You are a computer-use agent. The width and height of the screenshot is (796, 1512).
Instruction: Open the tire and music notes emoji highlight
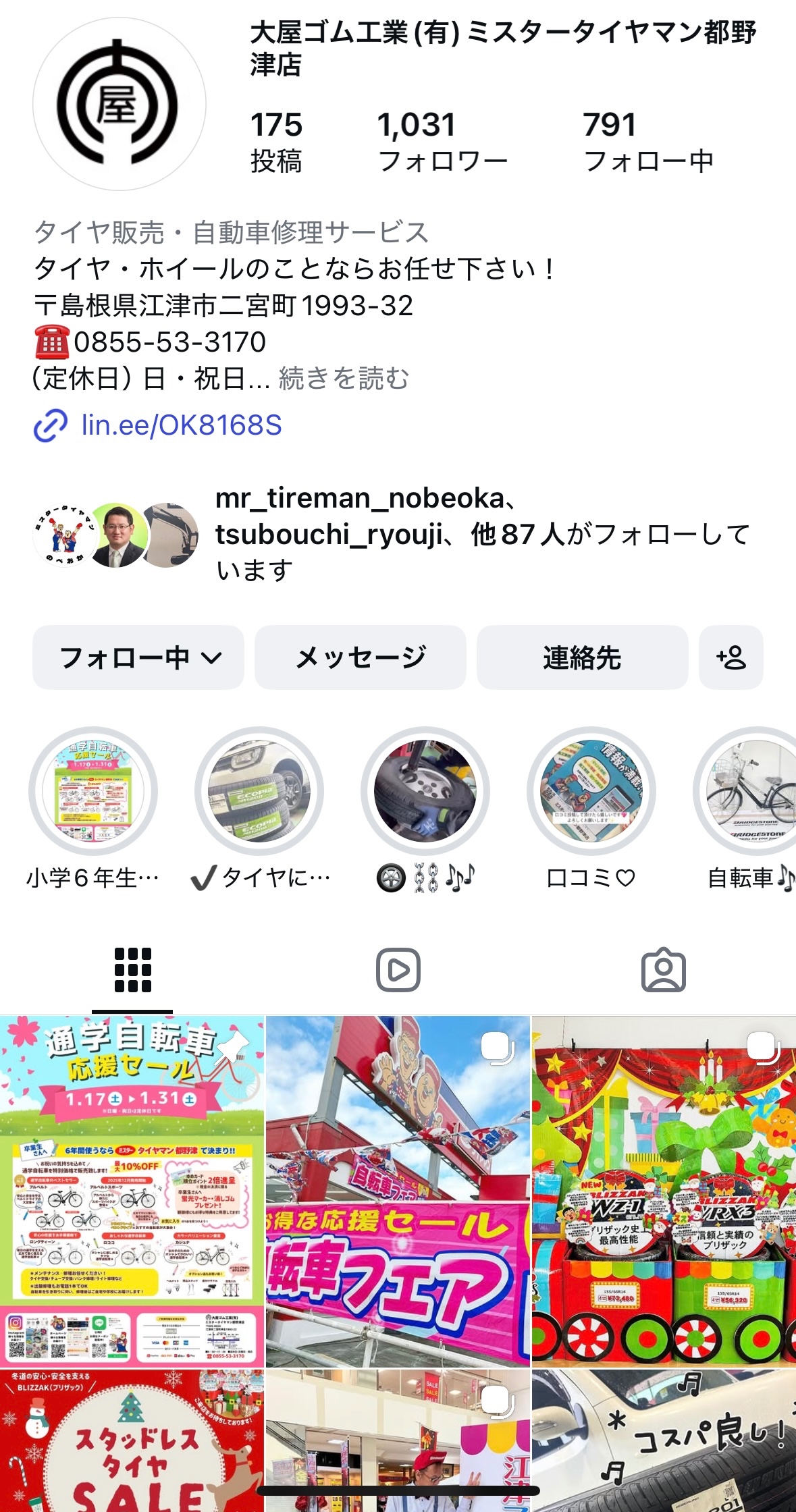click(425, 791)
